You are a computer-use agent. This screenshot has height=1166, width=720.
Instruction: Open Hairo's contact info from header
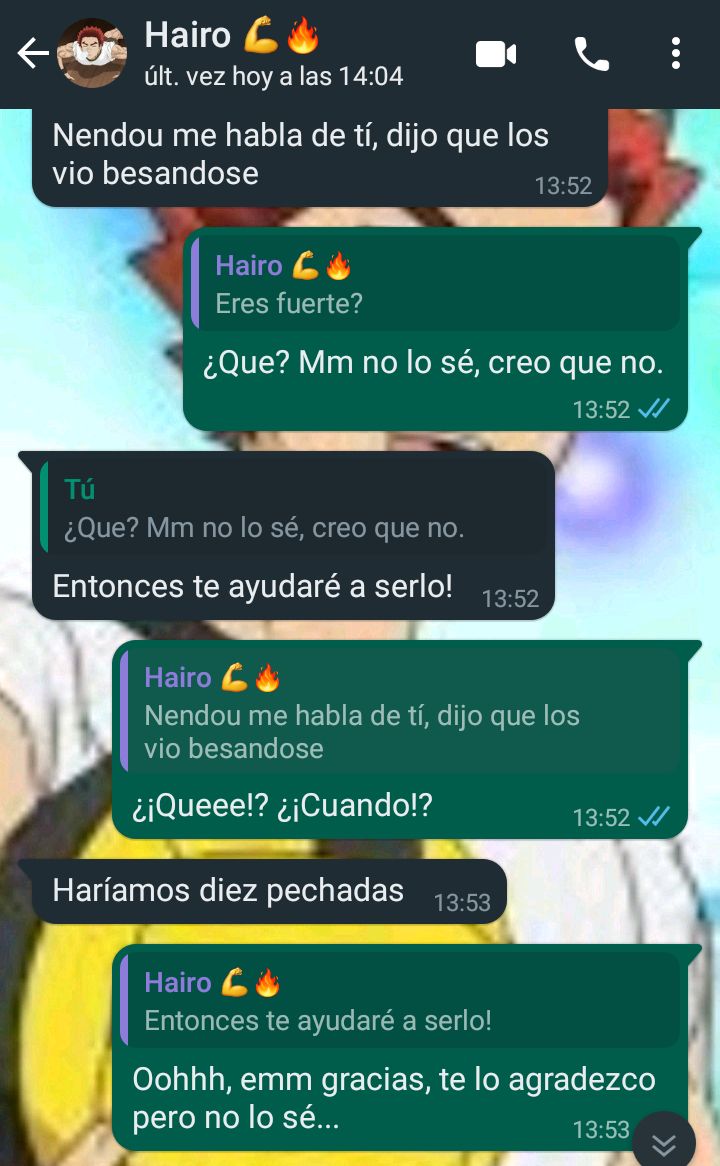pos(270,54)
